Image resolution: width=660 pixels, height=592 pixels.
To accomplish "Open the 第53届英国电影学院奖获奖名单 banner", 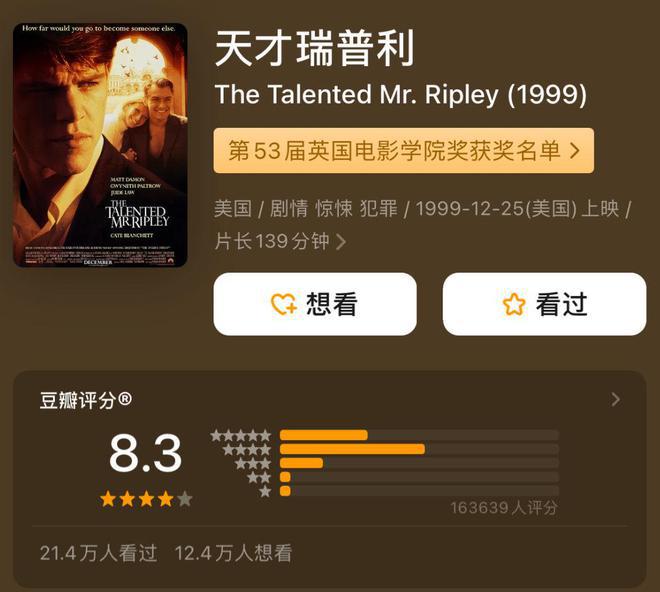I will point(403,151).
